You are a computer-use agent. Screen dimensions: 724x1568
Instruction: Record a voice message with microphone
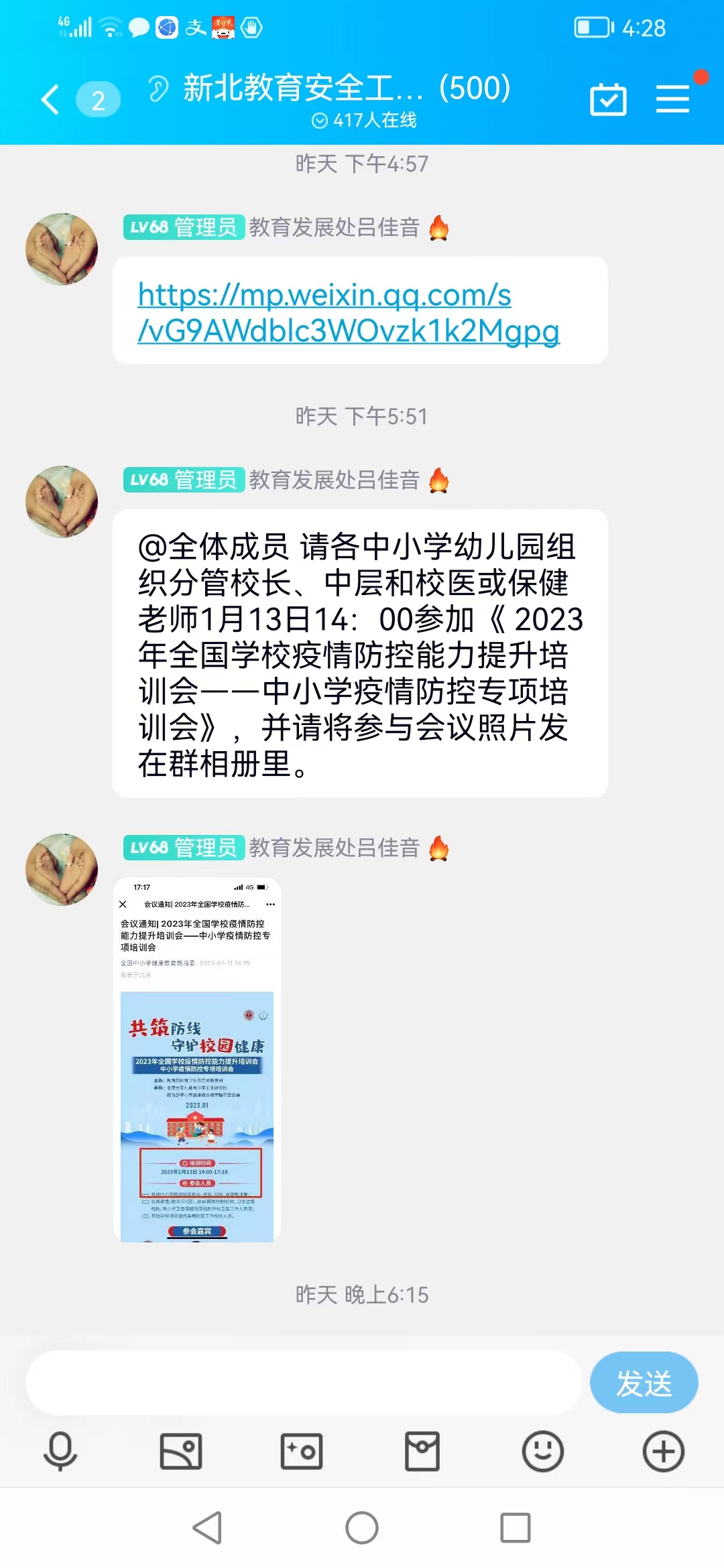60,1452
